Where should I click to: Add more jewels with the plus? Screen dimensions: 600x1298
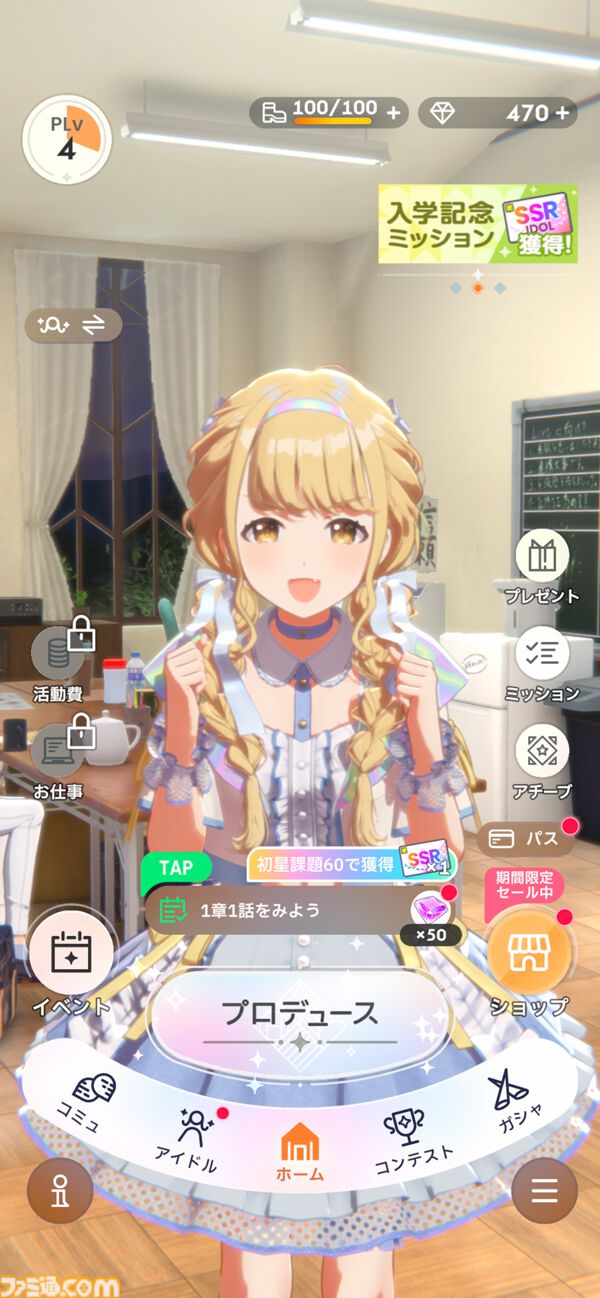[563, 113]
